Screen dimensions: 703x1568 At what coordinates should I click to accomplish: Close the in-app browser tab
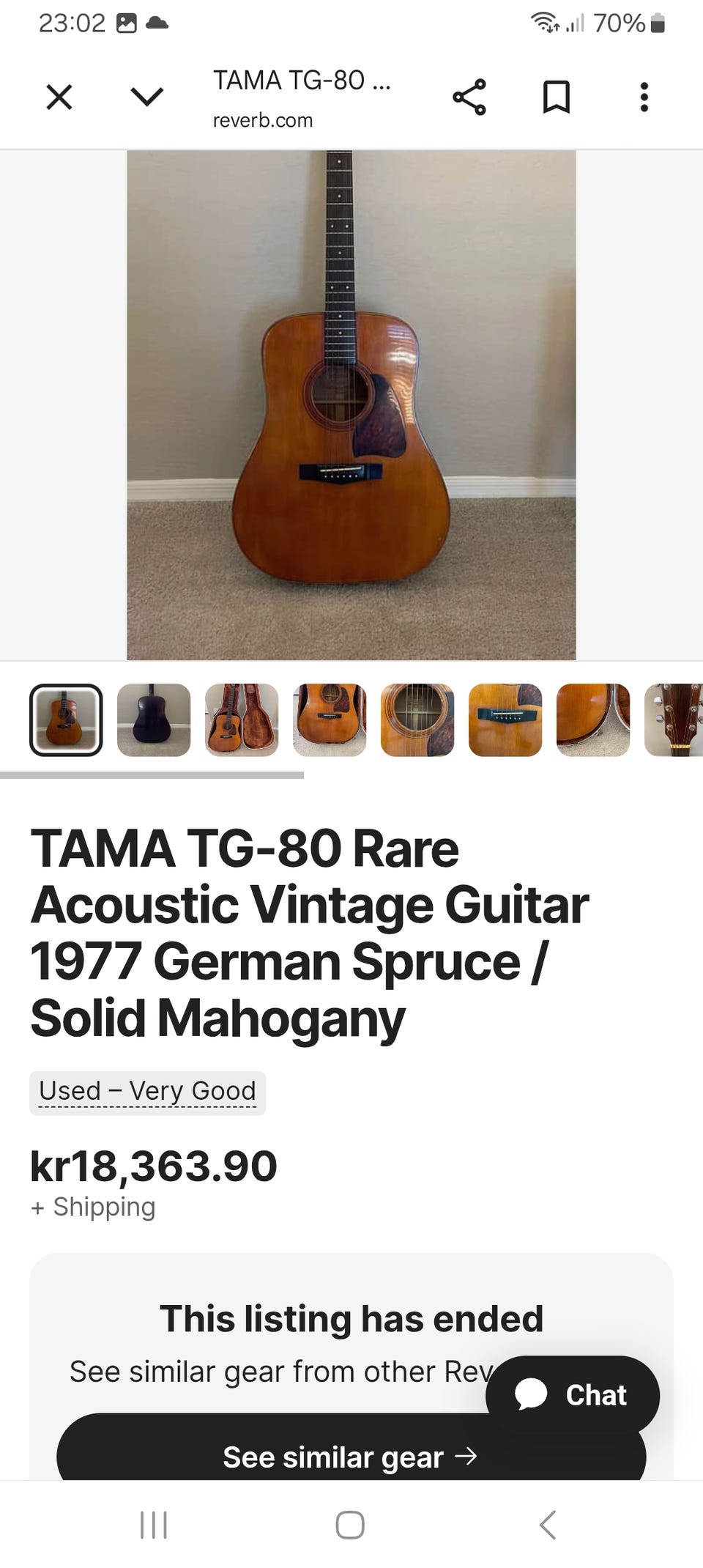(x=59, y=97)
